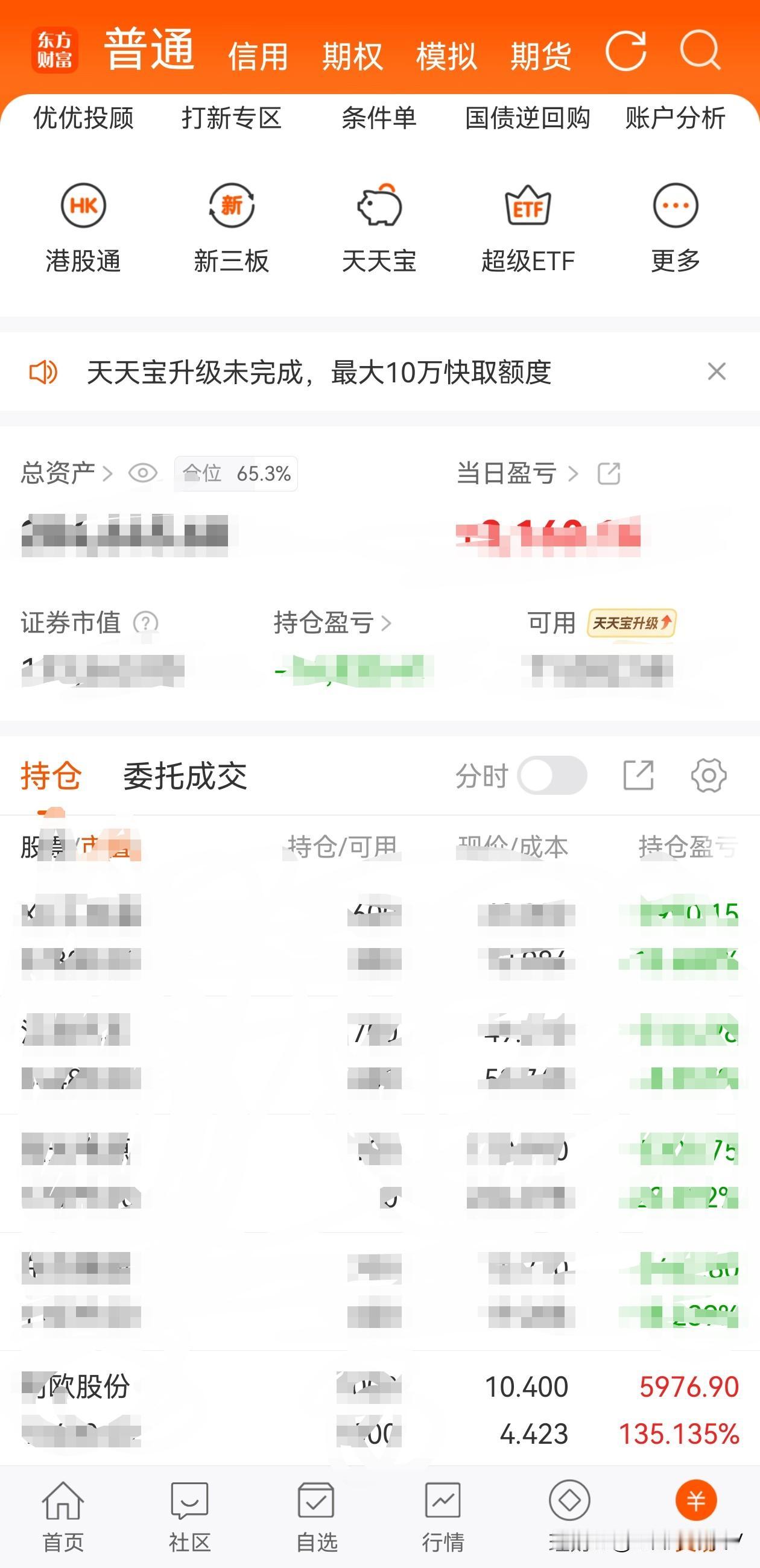Open position panel settings gear
Screen dimensions: 760x1568
[x=709, y=774]
